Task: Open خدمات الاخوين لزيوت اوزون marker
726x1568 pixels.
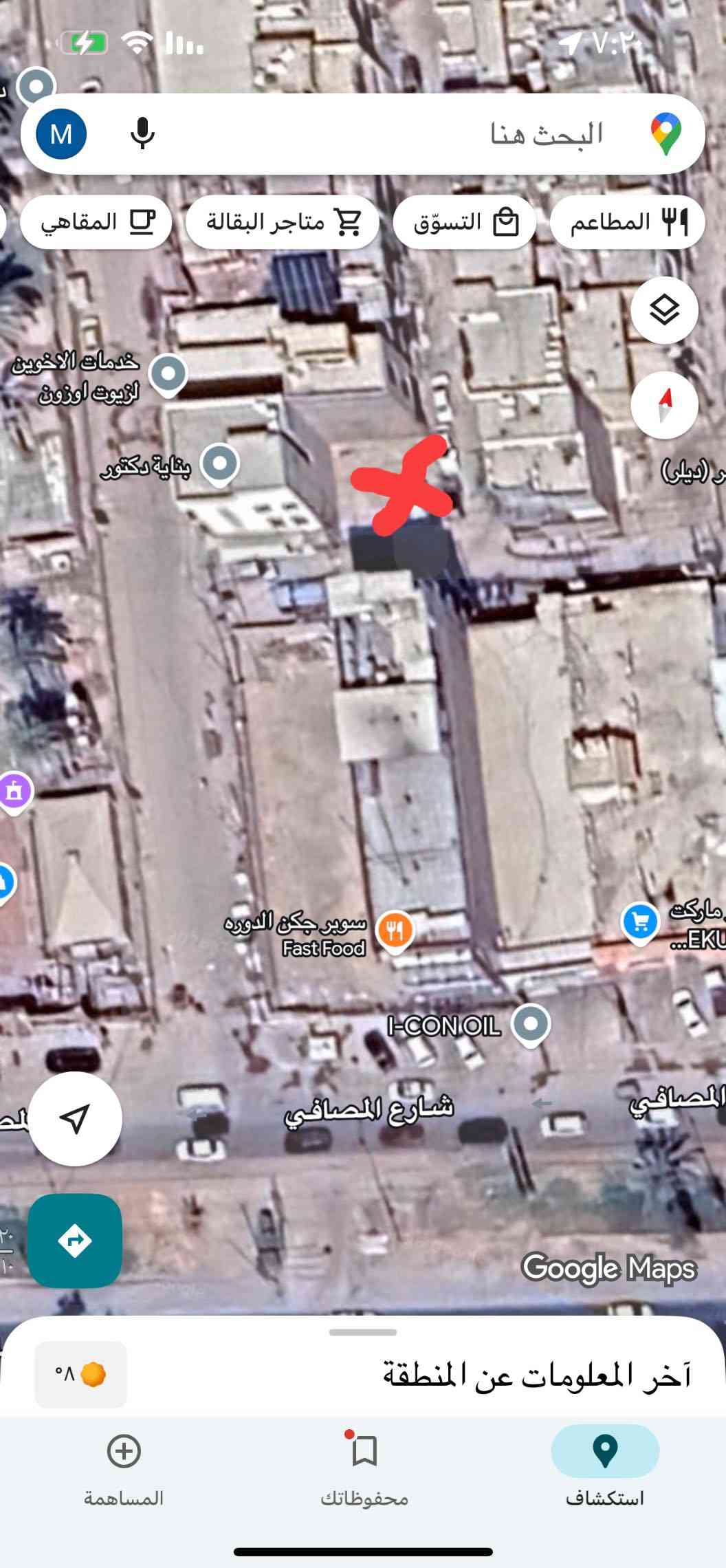Action: (x=168, y=374)
